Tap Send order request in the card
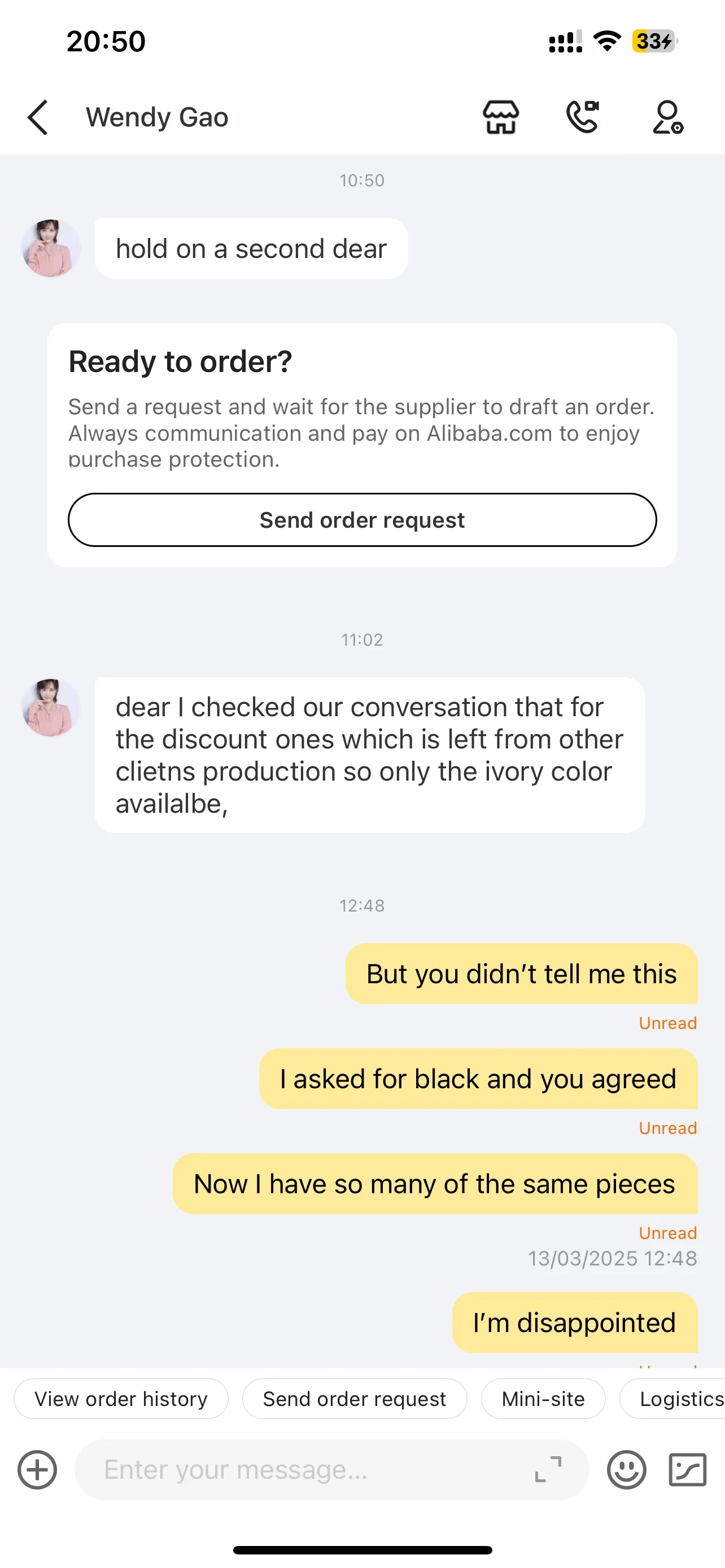The image size is (725, 1568). (362, 520)
